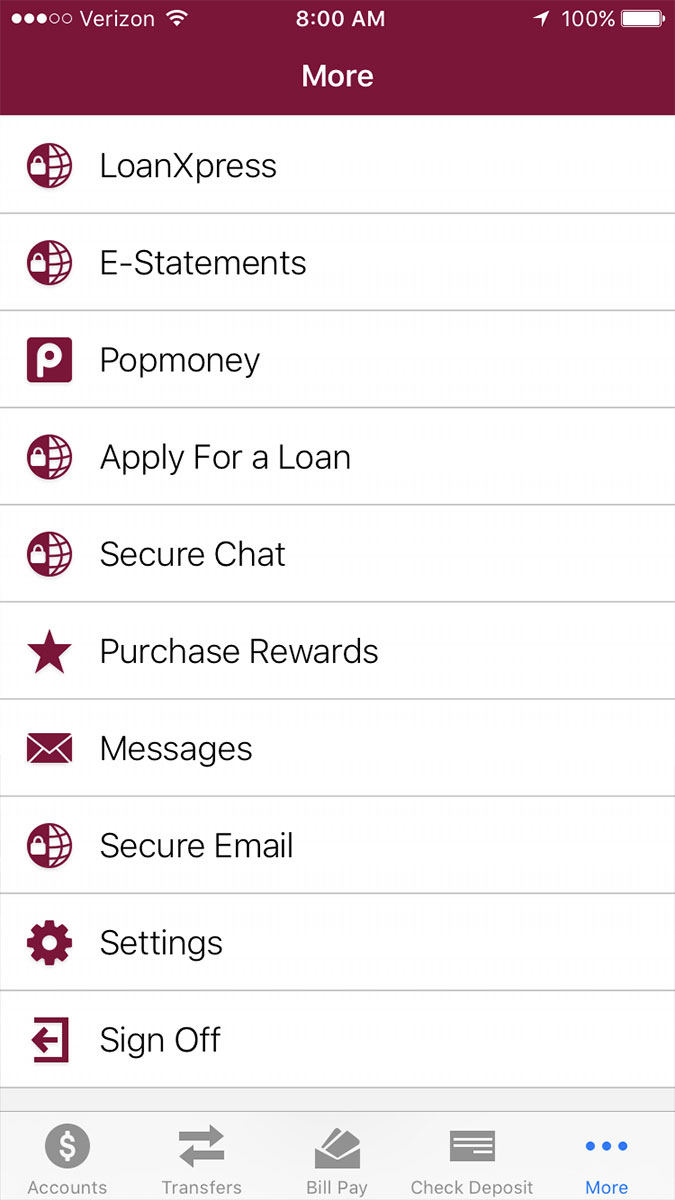Viewport: 675px width, 1200px height.
Task: Start a Secure Chat
Action: (x=337, y=553)
